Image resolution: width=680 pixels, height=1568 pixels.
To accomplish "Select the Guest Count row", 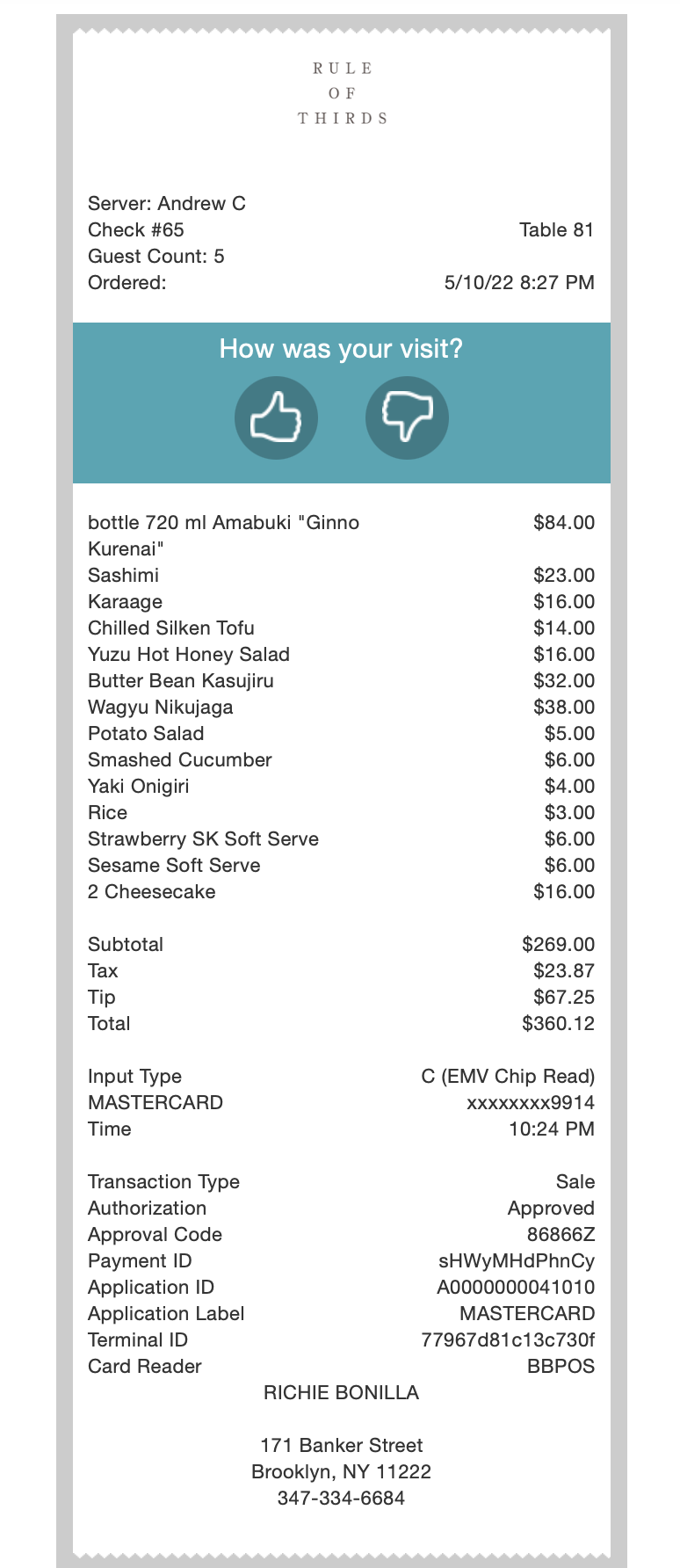I will pyautogui.click(x=155, y=256).
